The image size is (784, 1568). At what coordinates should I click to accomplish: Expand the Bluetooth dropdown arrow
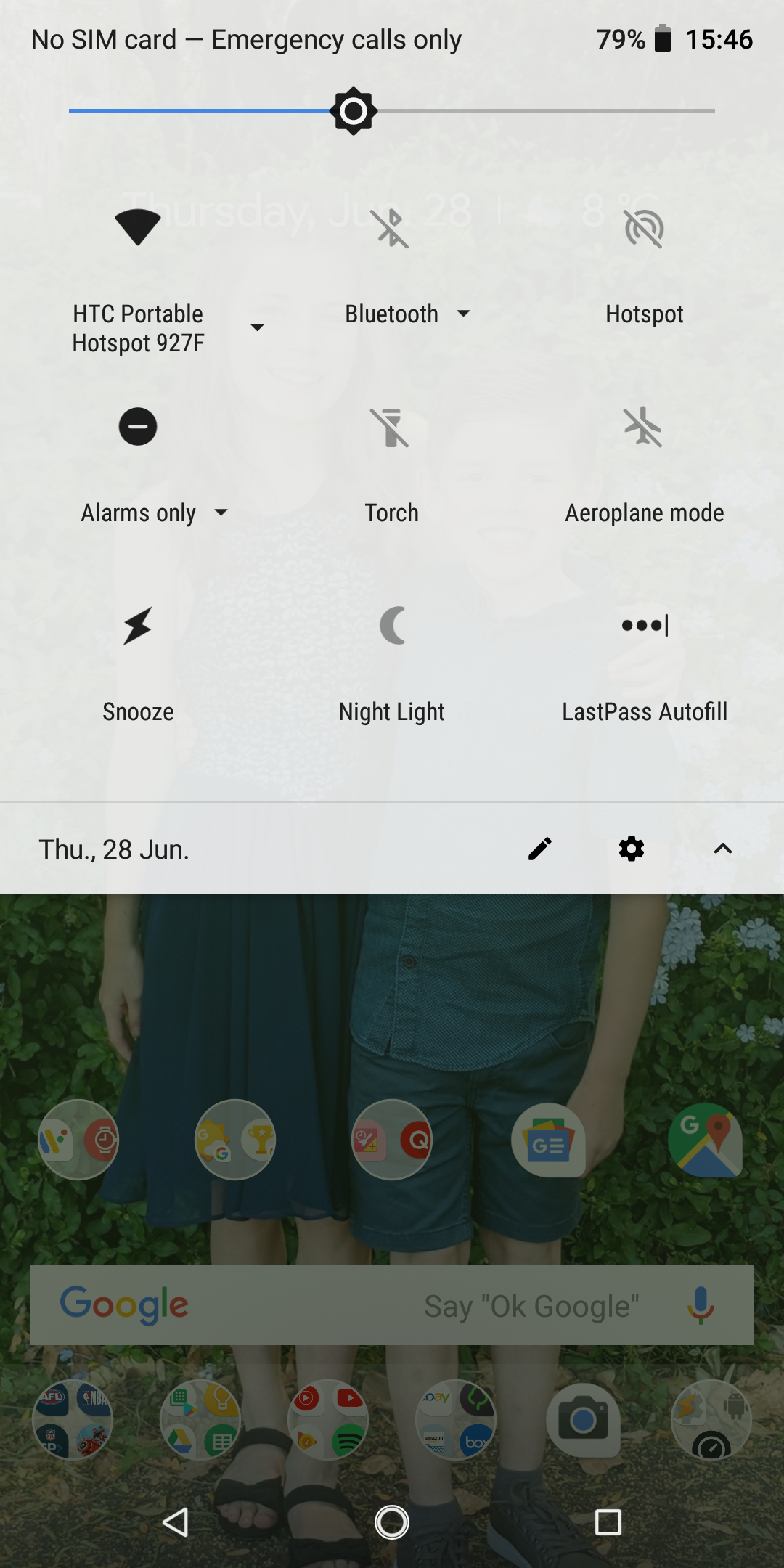pyautogui.click(x=463, y=314)
